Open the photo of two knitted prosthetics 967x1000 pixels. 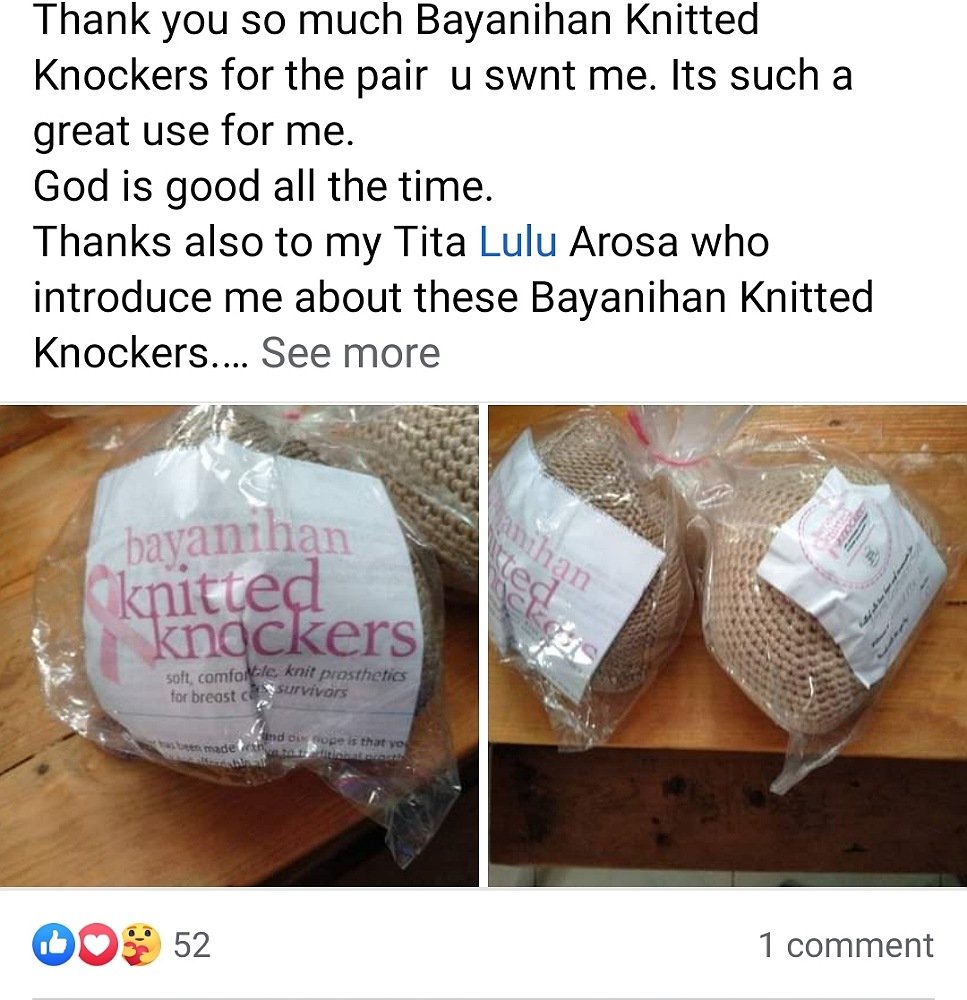click(x=727, y=645)
